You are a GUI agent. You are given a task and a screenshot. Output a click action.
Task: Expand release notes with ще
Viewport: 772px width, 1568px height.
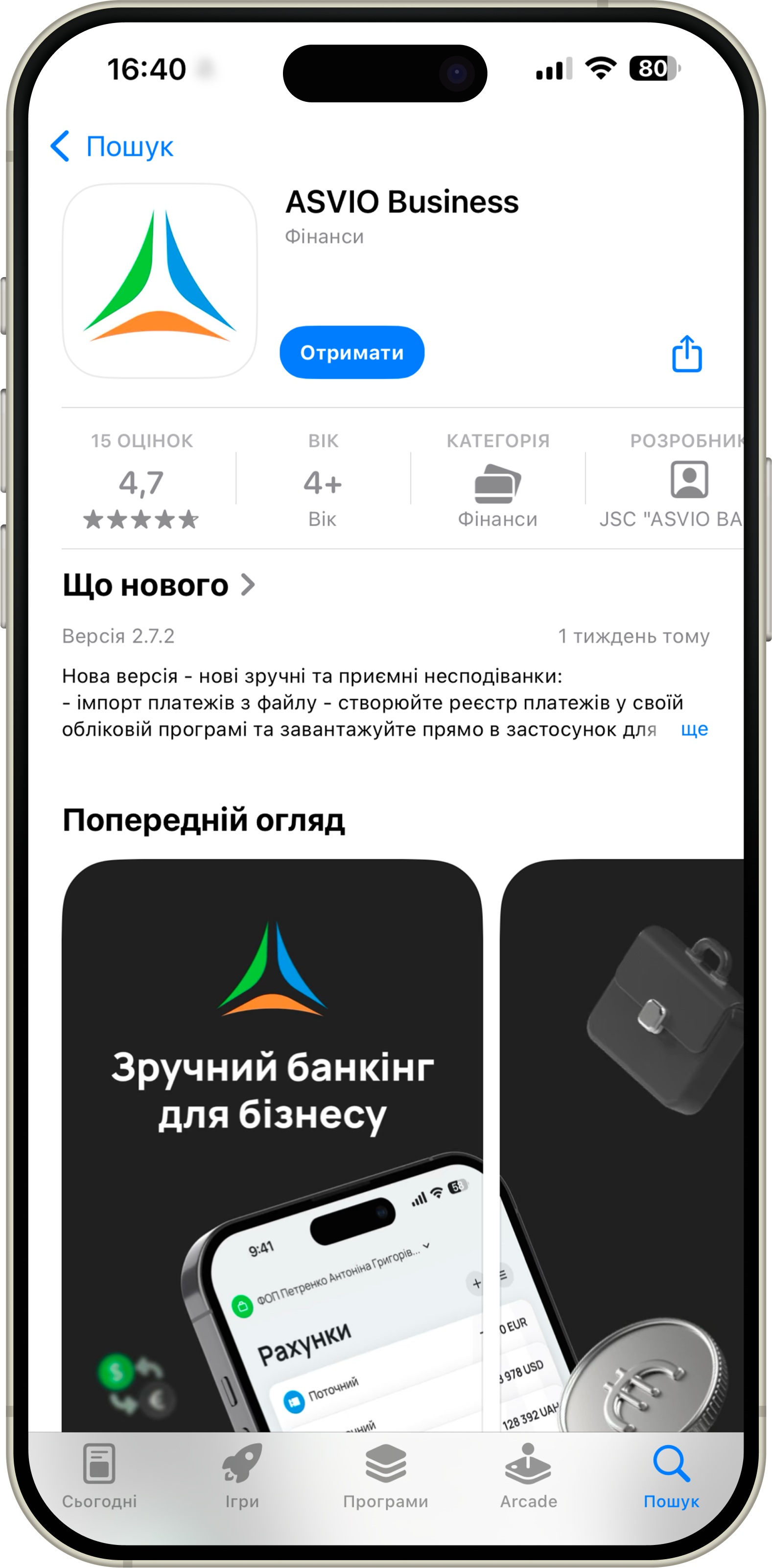tap(694, 729)
